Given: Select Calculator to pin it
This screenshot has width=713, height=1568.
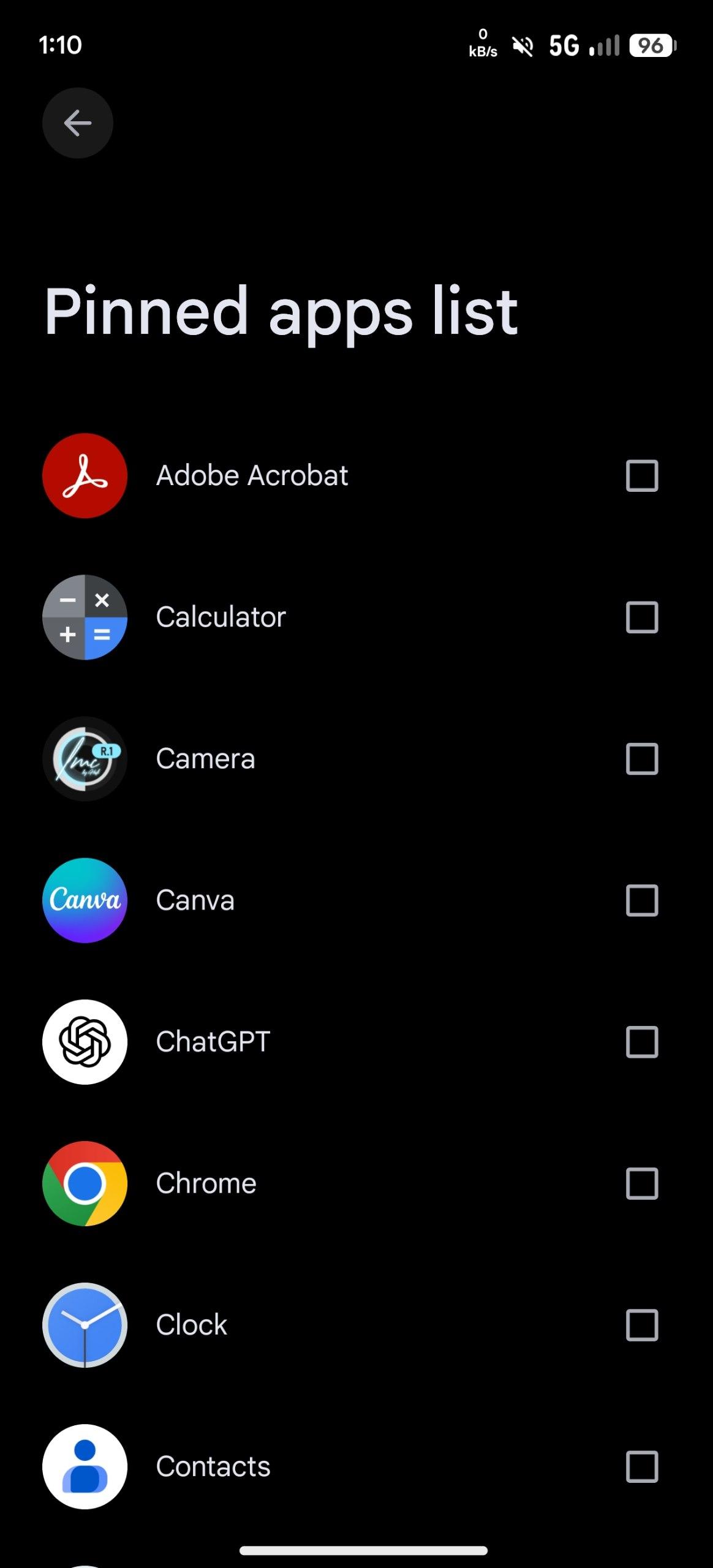Looking at the screenshot, I should [x=641, y=617].
